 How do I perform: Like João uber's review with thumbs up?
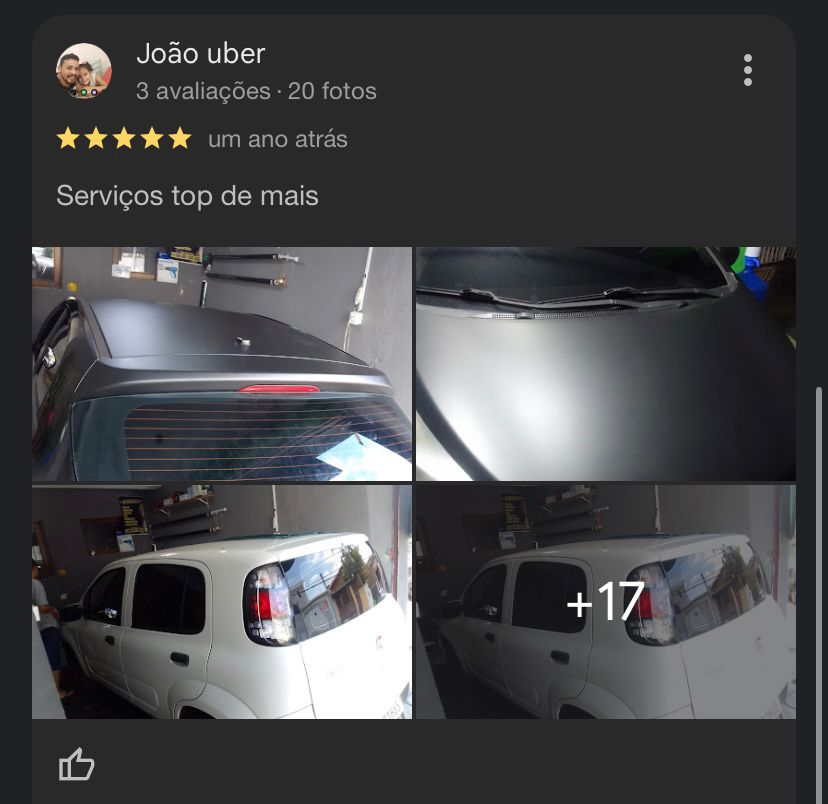click(77, 766)
